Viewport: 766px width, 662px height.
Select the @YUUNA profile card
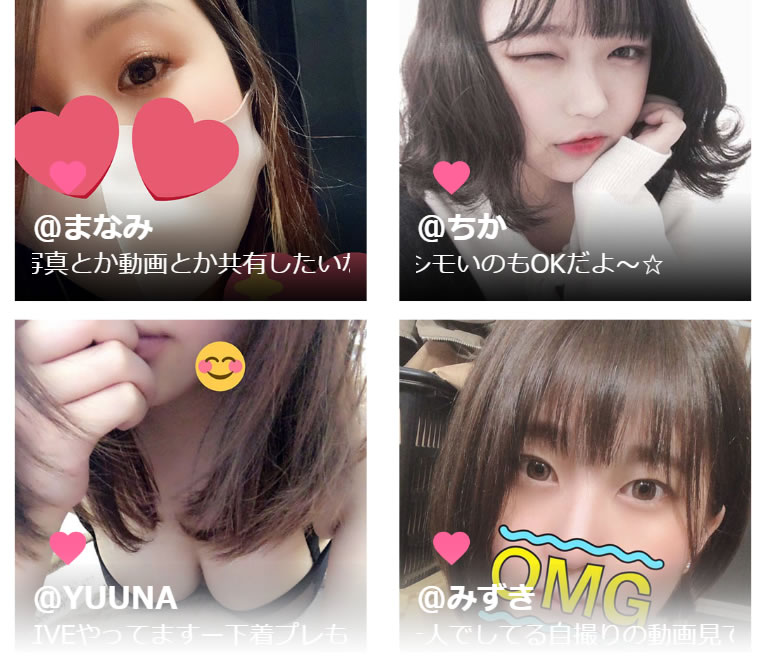click(190, 485)
